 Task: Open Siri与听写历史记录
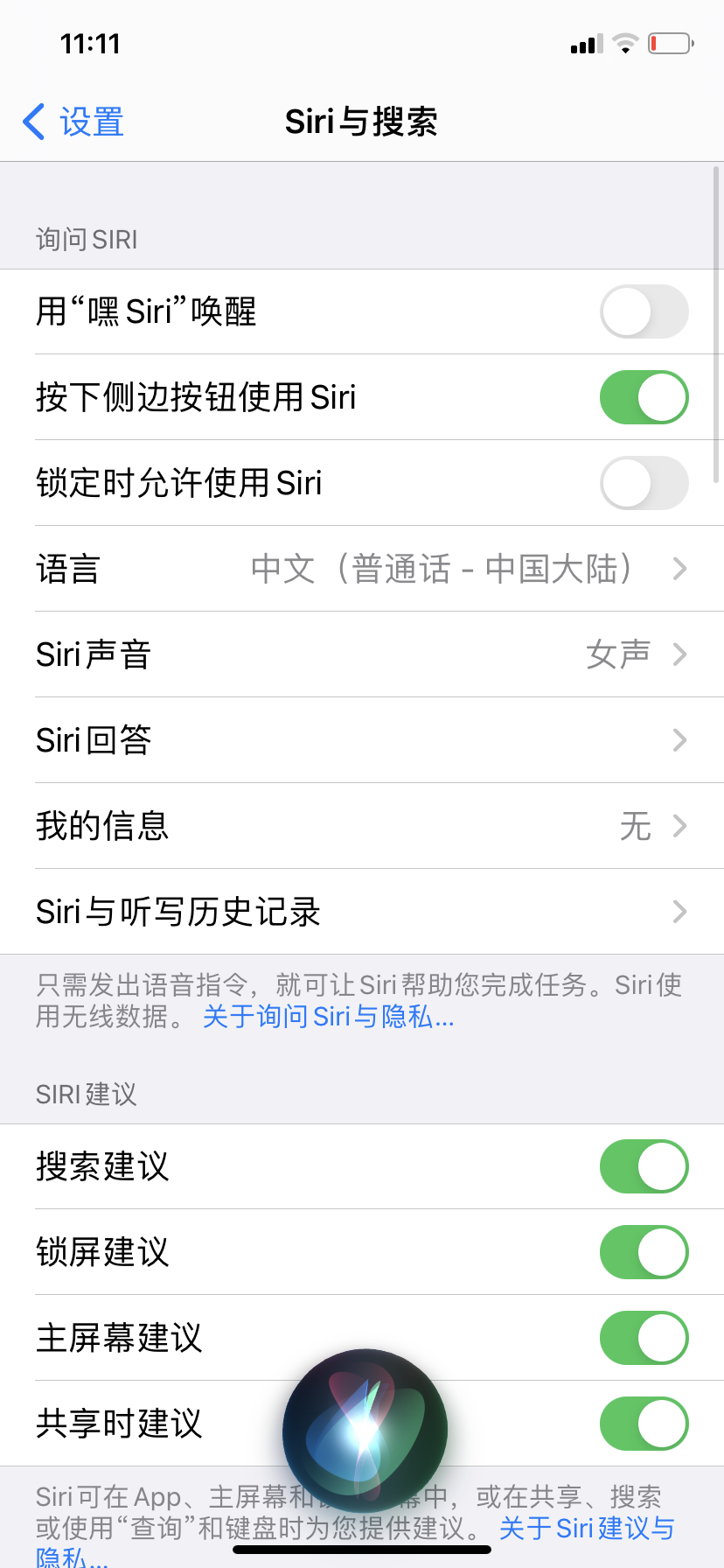(362, 912)
